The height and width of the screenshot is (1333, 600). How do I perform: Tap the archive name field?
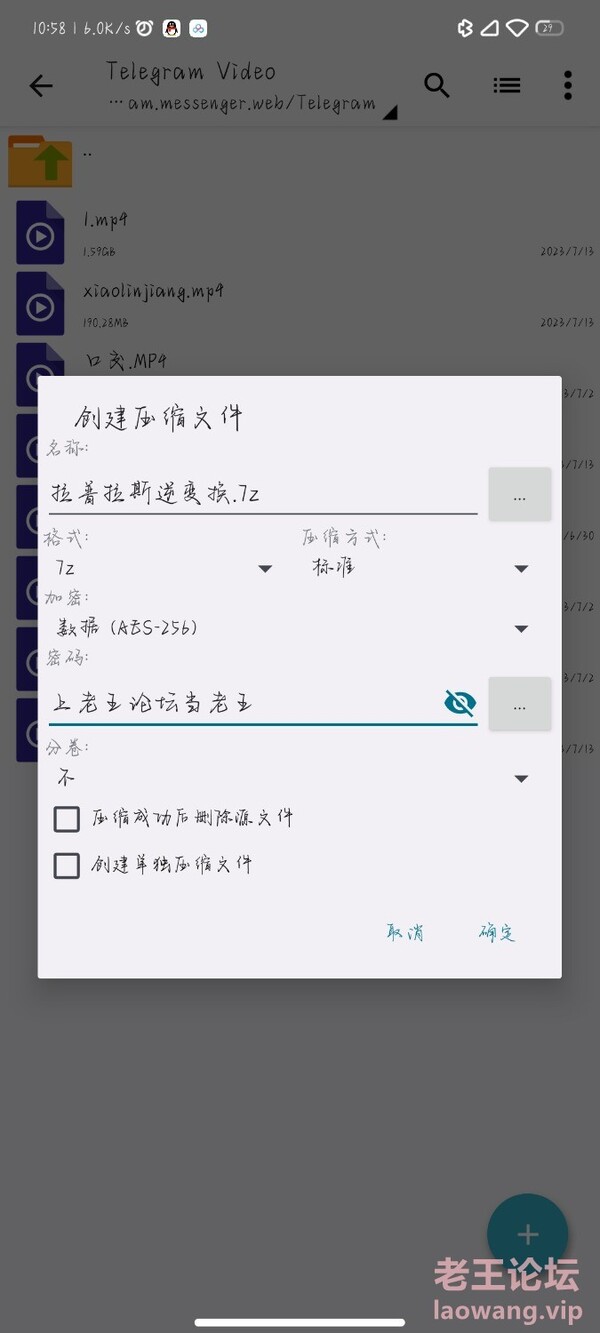(x=262, y=494)
